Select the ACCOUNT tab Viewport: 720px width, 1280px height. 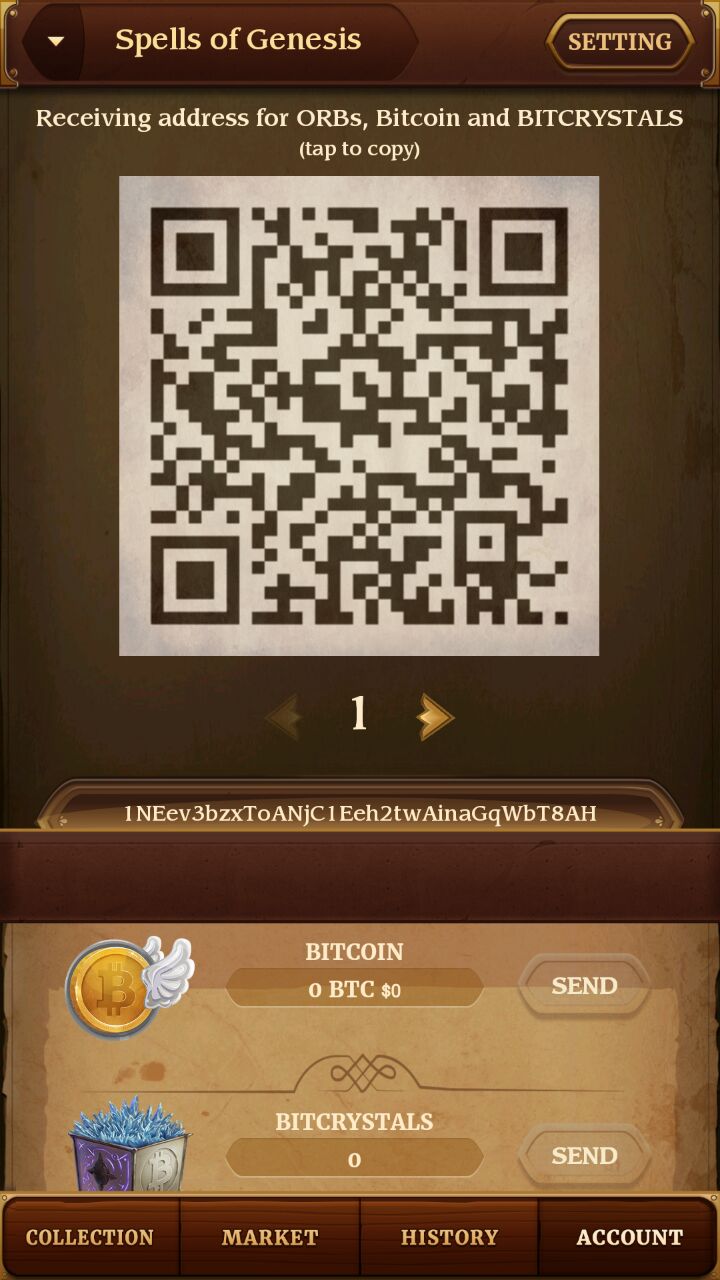pos(629,1237)
